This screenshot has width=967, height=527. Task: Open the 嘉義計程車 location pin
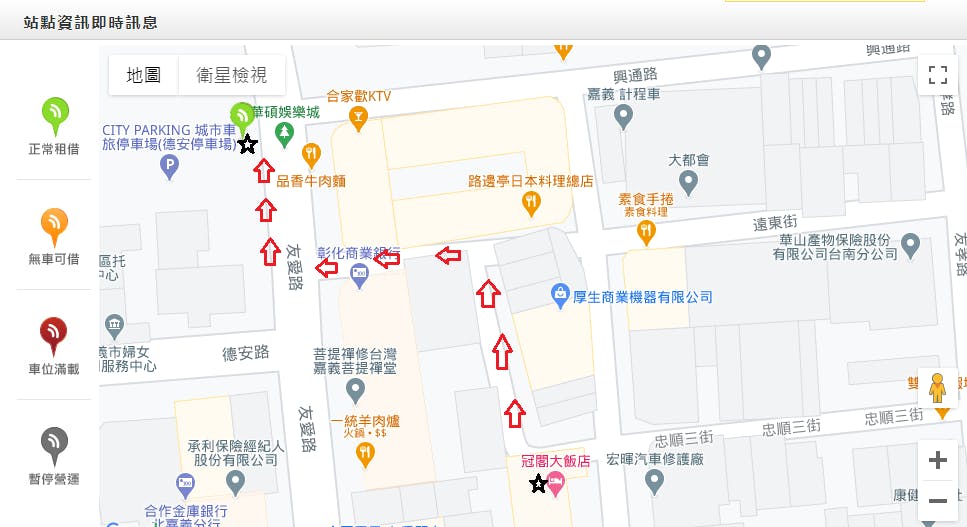coord(624,118)
